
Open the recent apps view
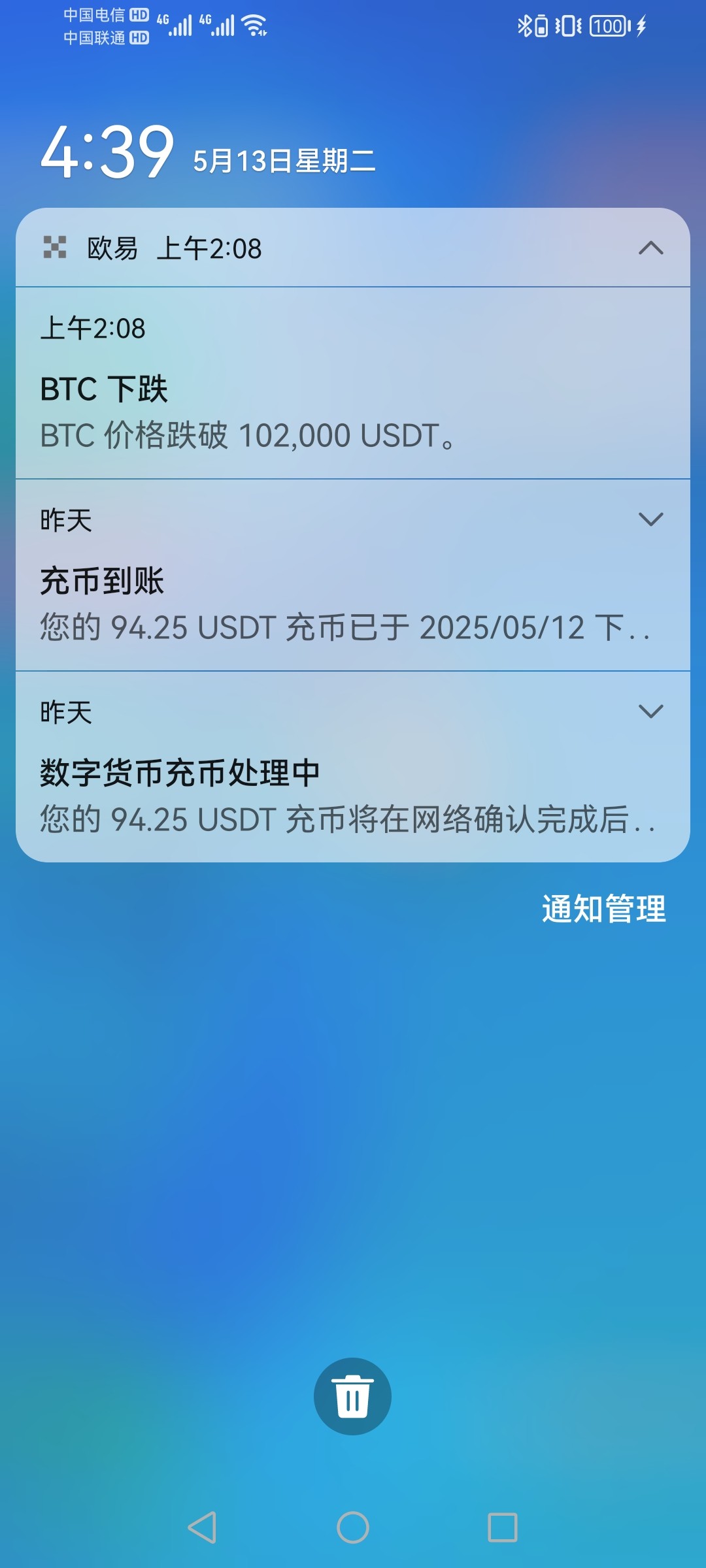[502, 1527]
